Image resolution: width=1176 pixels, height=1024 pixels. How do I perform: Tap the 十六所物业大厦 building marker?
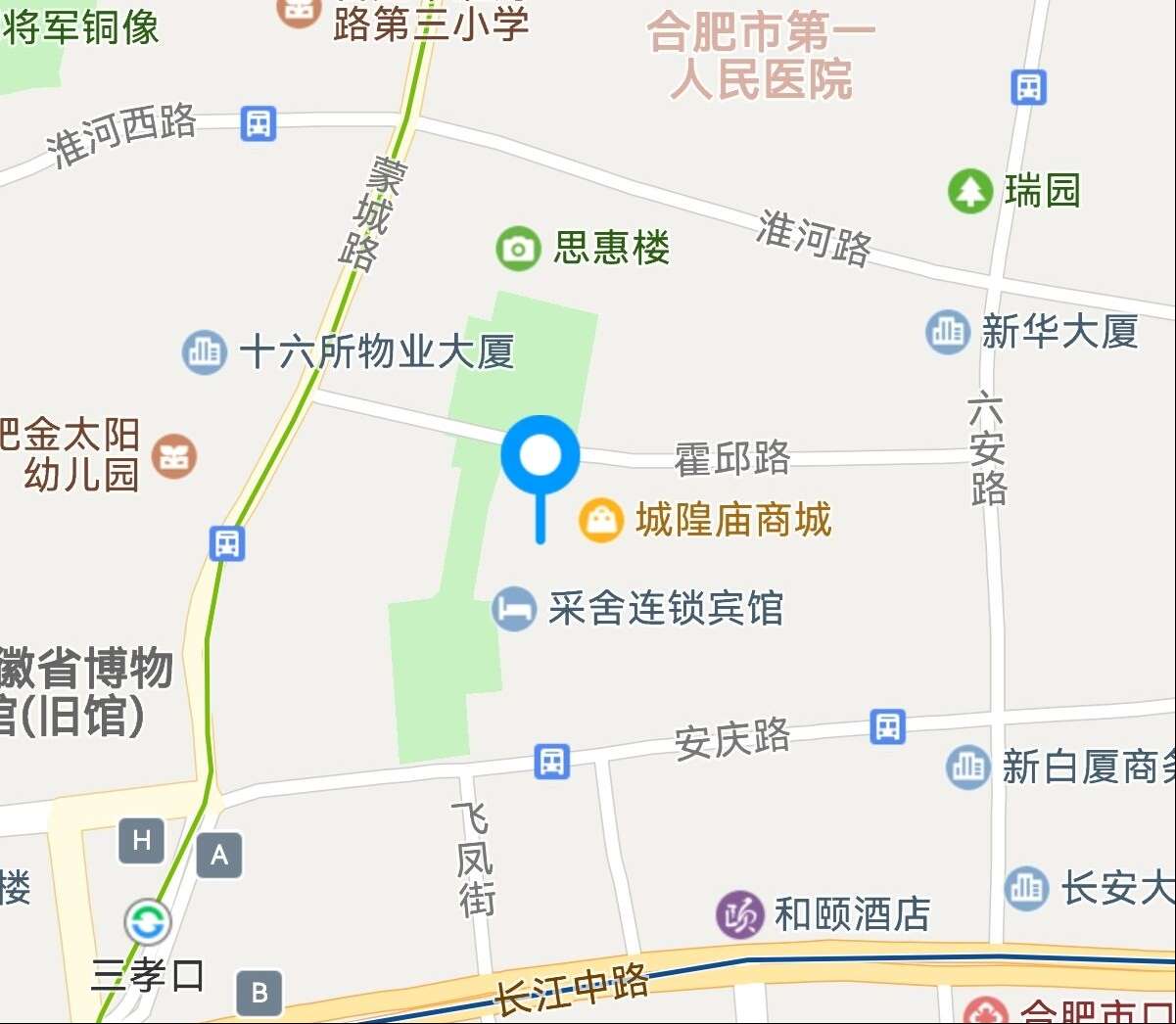pos(205,351)
